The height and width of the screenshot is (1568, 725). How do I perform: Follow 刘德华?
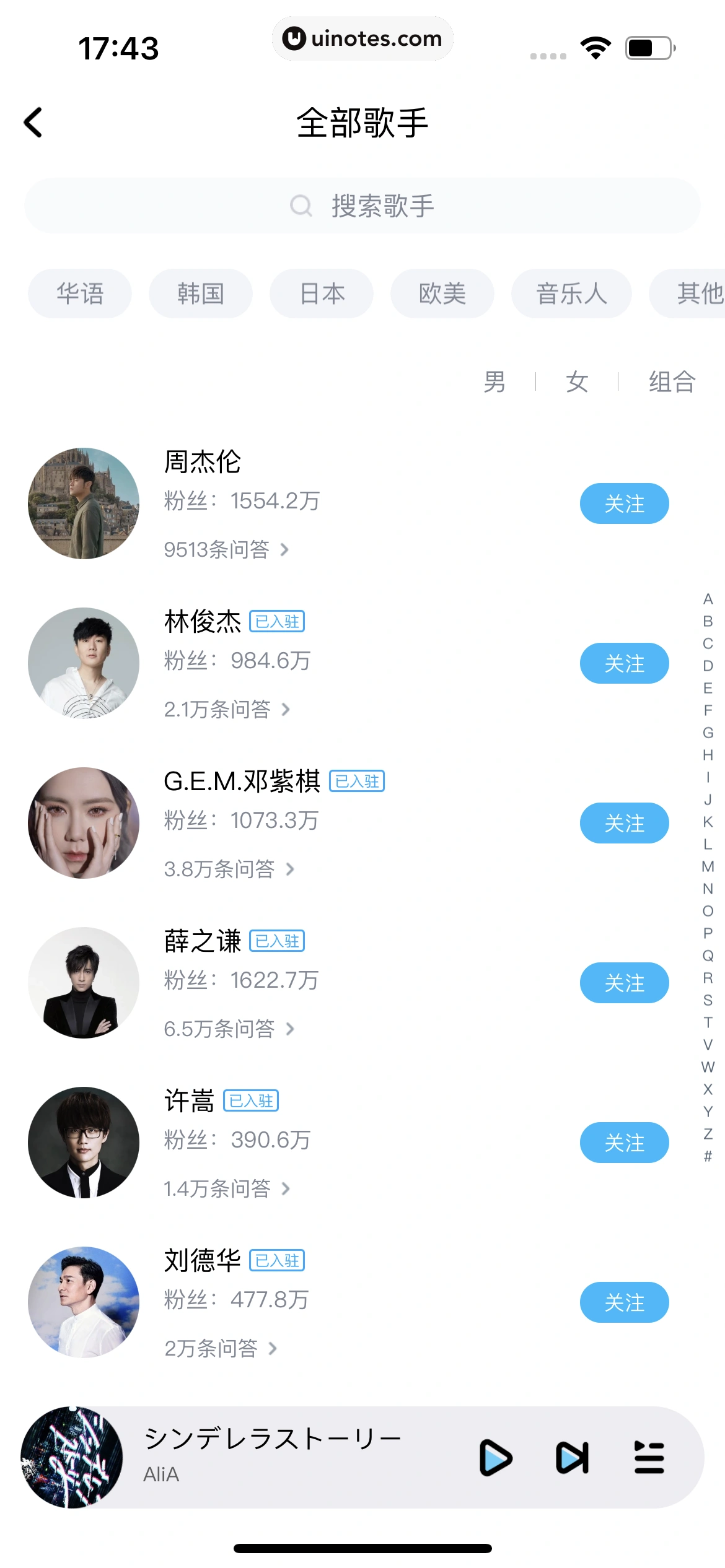pos(624,1302)
